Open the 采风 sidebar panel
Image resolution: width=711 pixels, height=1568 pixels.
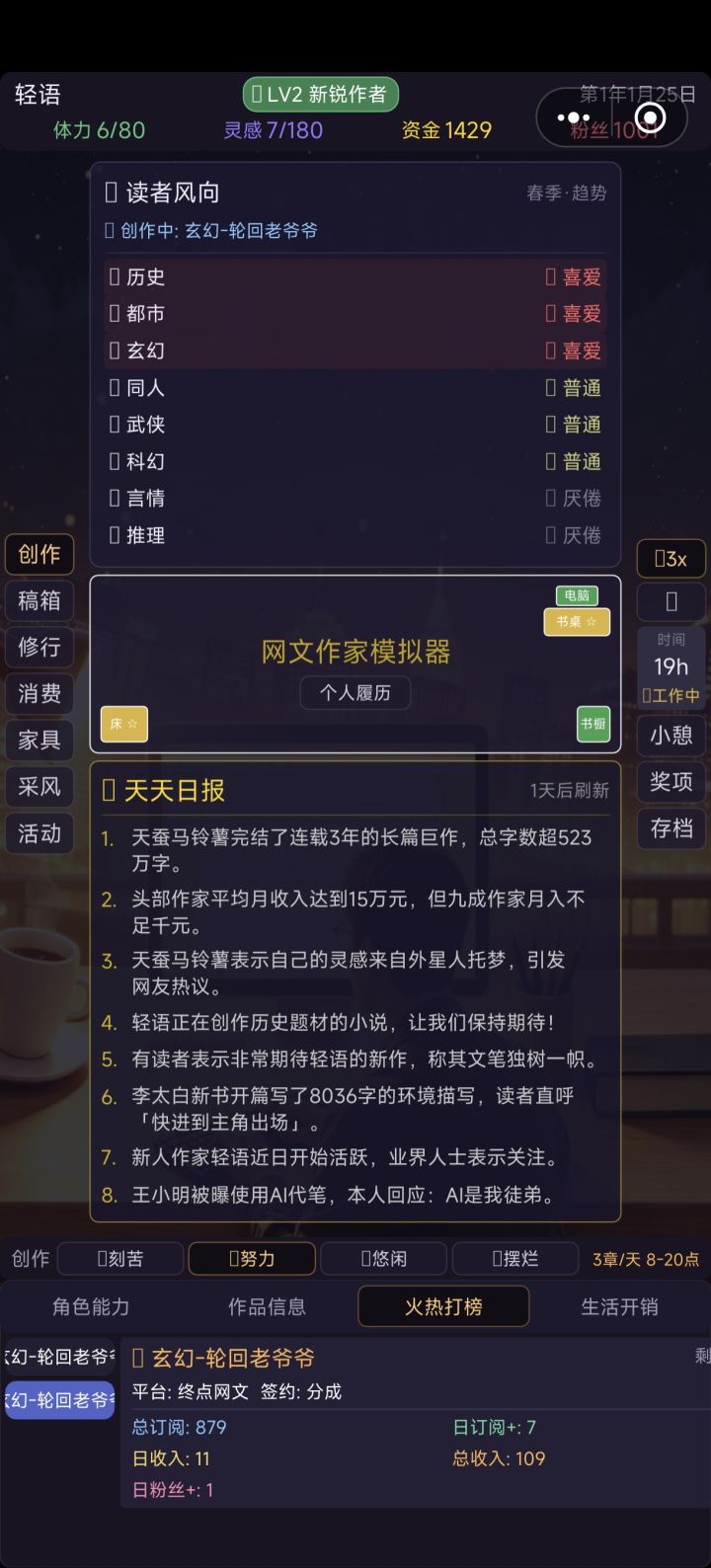pyautogui.click(x=39, y=786)
